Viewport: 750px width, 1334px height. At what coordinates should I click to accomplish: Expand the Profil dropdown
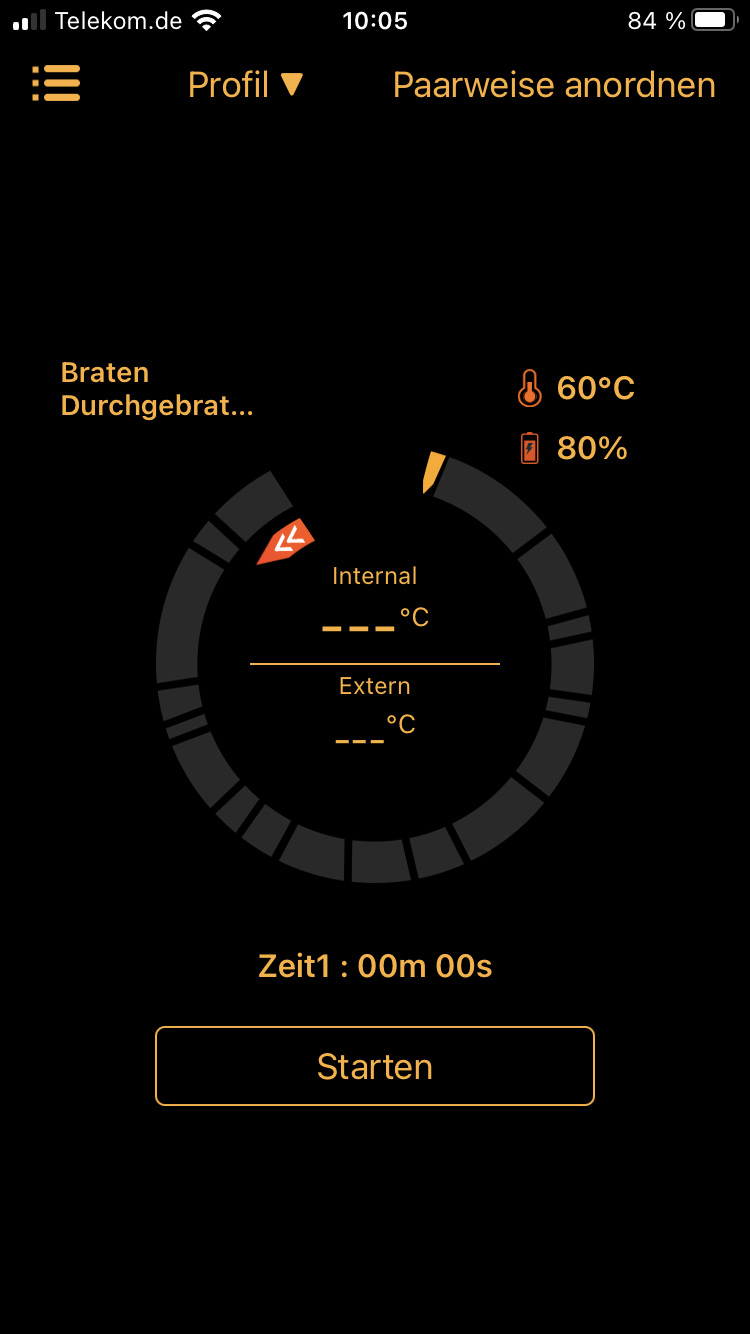click(x=245, y=85)
